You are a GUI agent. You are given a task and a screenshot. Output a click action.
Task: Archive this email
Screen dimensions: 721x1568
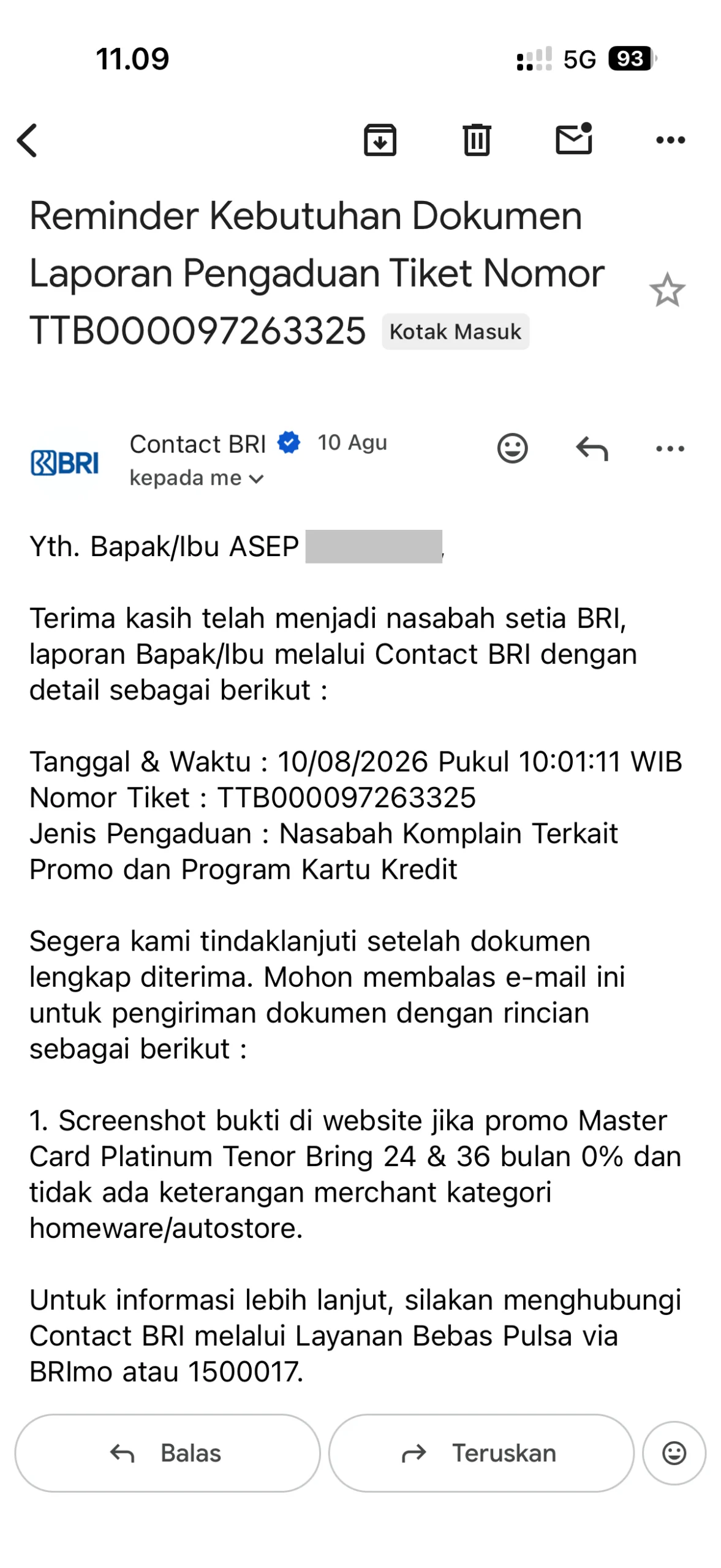tap(380, 140)
